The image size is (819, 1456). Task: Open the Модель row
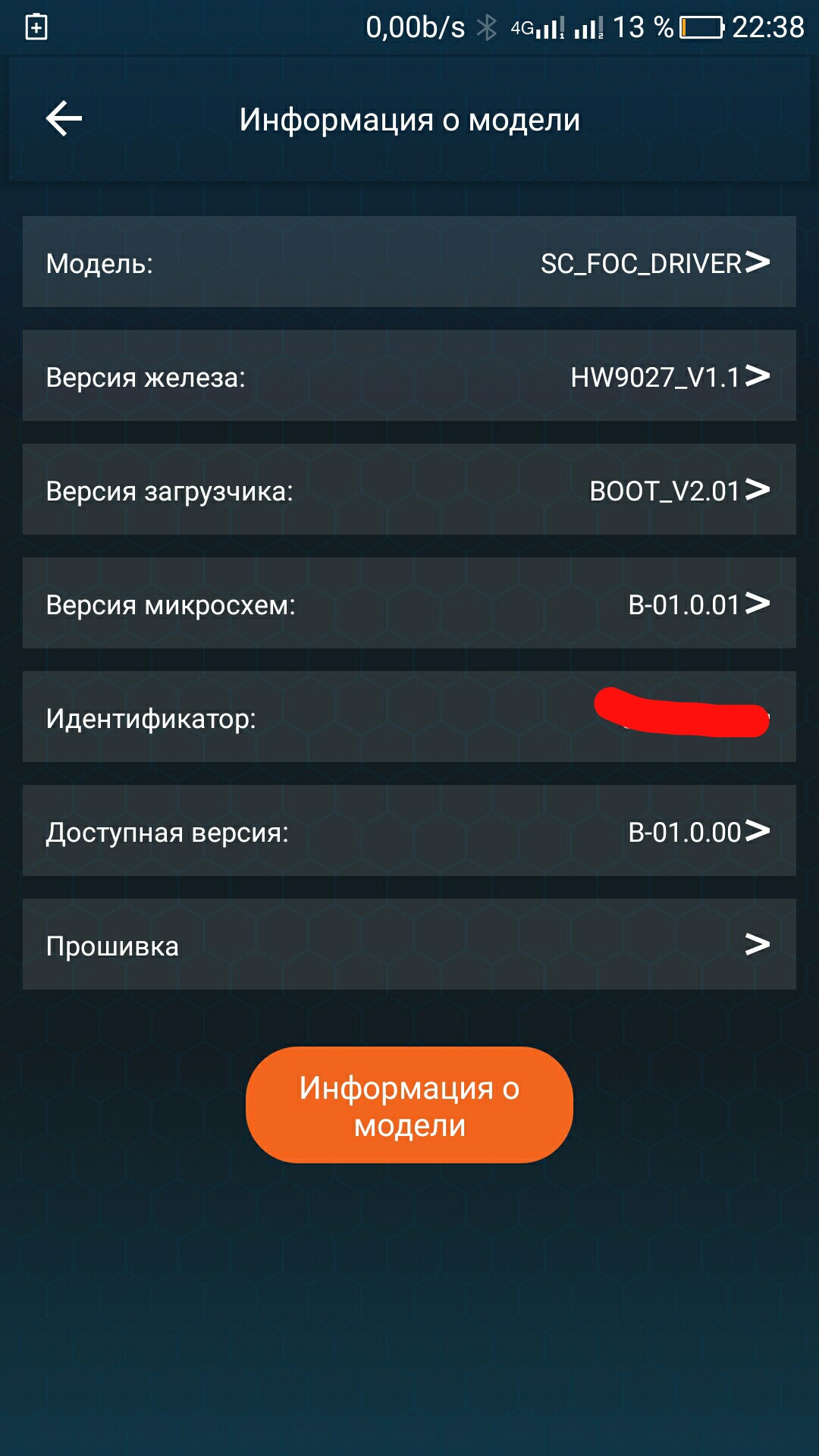409,262
